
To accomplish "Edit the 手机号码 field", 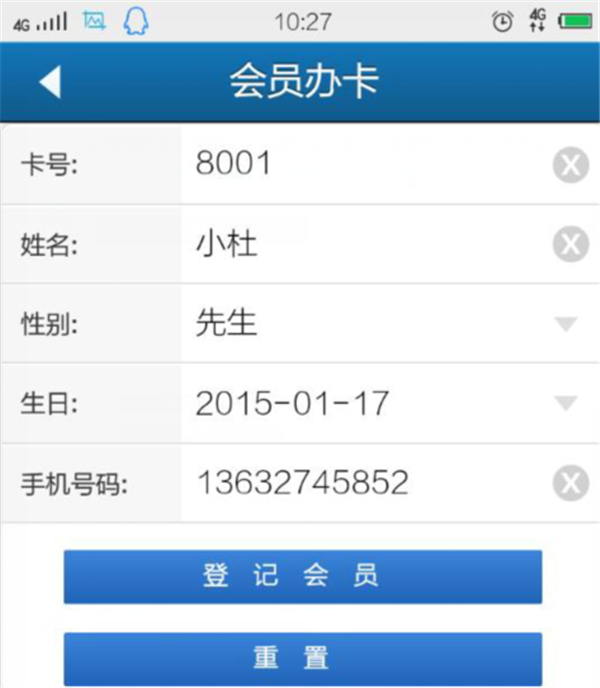I will [360, 483].
